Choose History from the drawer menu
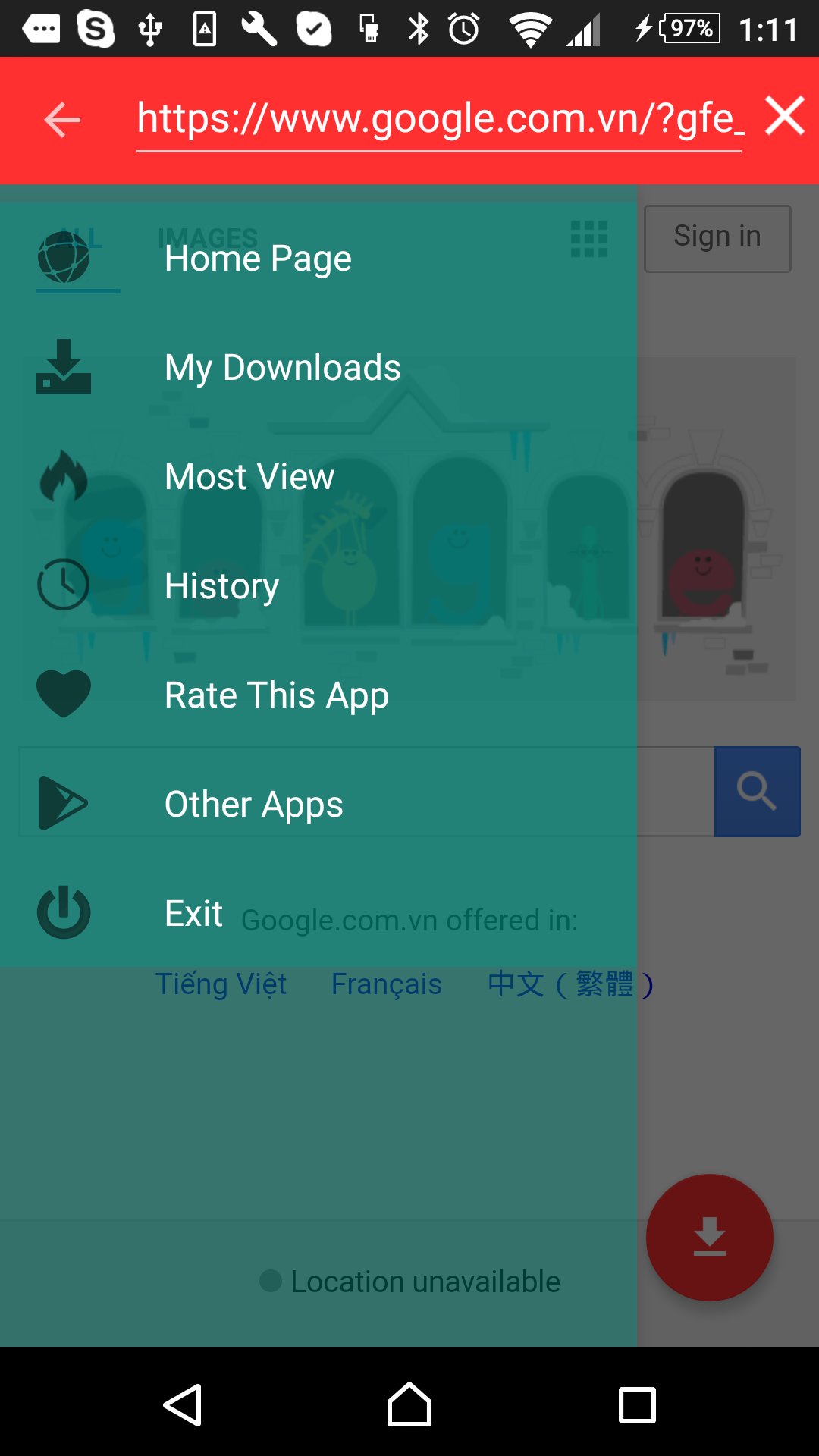The height and width of the screenshot is (1456, 819). pyautogui.click(x=221, y=585)
